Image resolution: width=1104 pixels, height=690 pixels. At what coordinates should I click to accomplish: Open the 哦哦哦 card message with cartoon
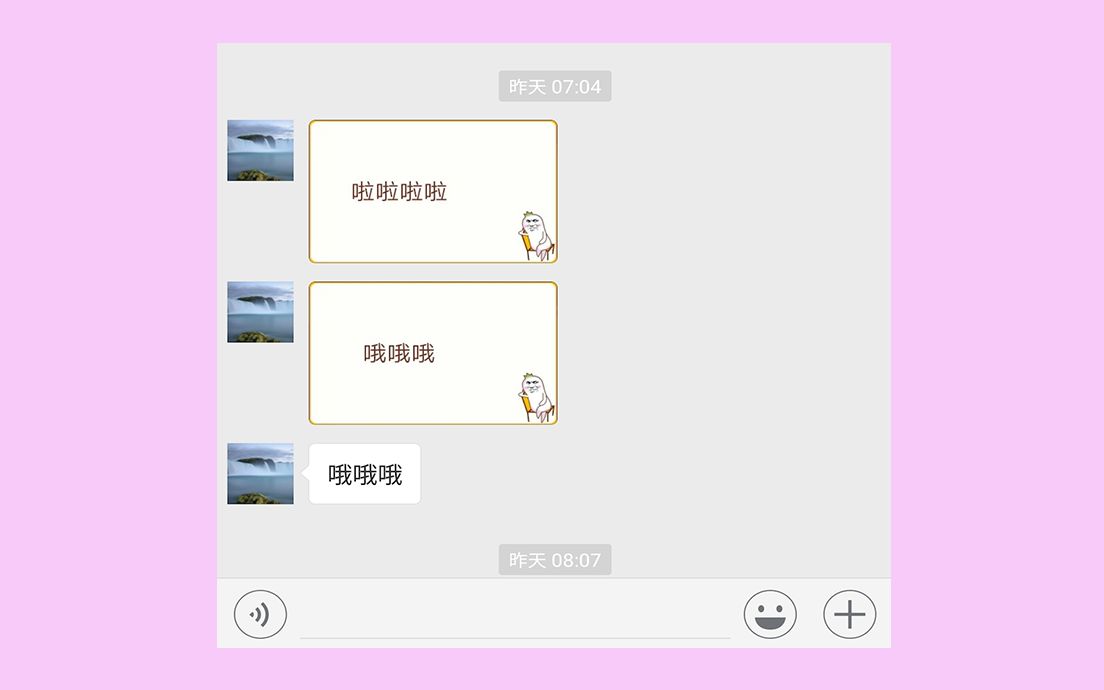432,353
